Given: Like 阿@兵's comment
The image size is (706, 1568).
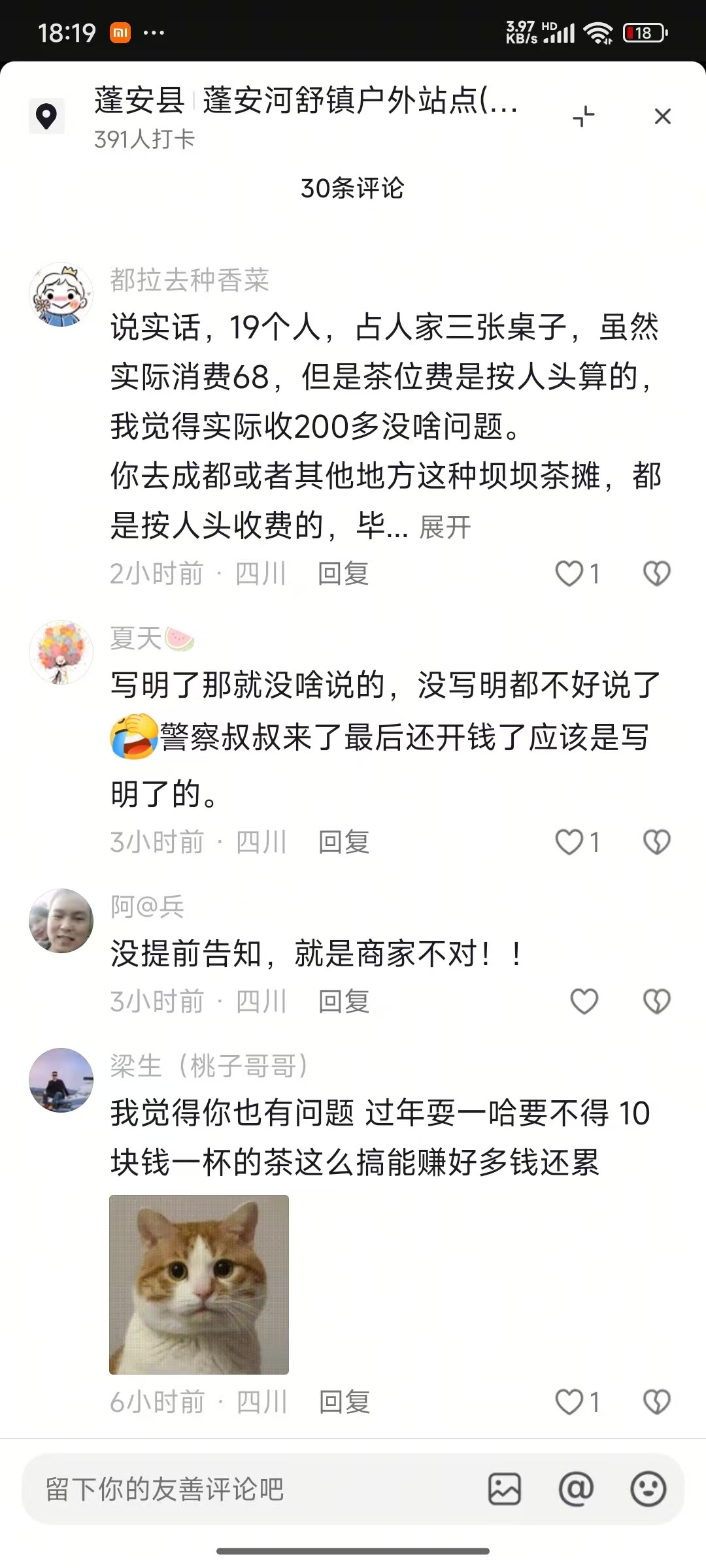Looking at the screenshot, I should click(x=584, y=1001).
